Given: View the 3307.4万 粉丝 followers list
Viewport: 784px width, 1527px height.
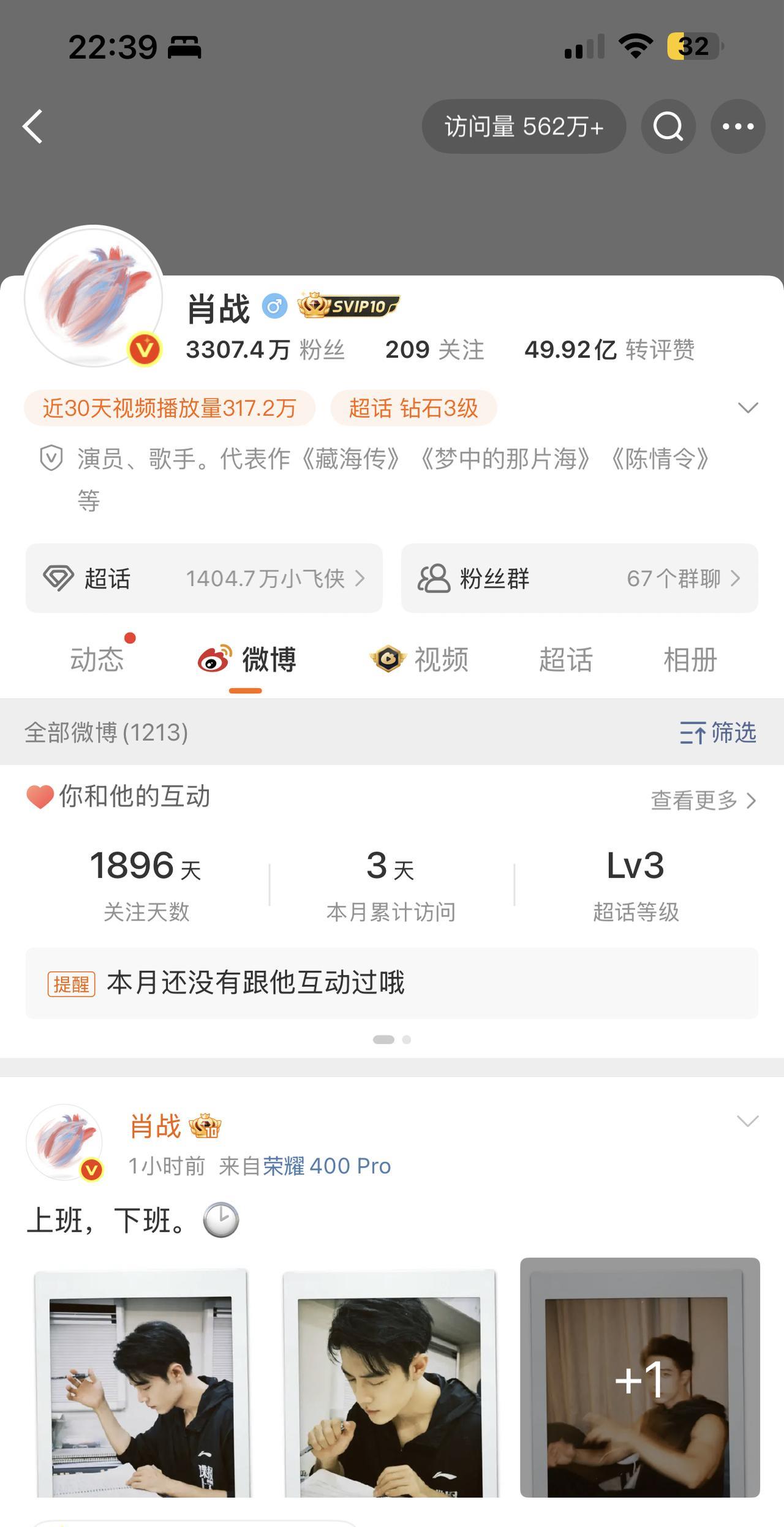Looking at the screenshot, I should coord(265,350).
